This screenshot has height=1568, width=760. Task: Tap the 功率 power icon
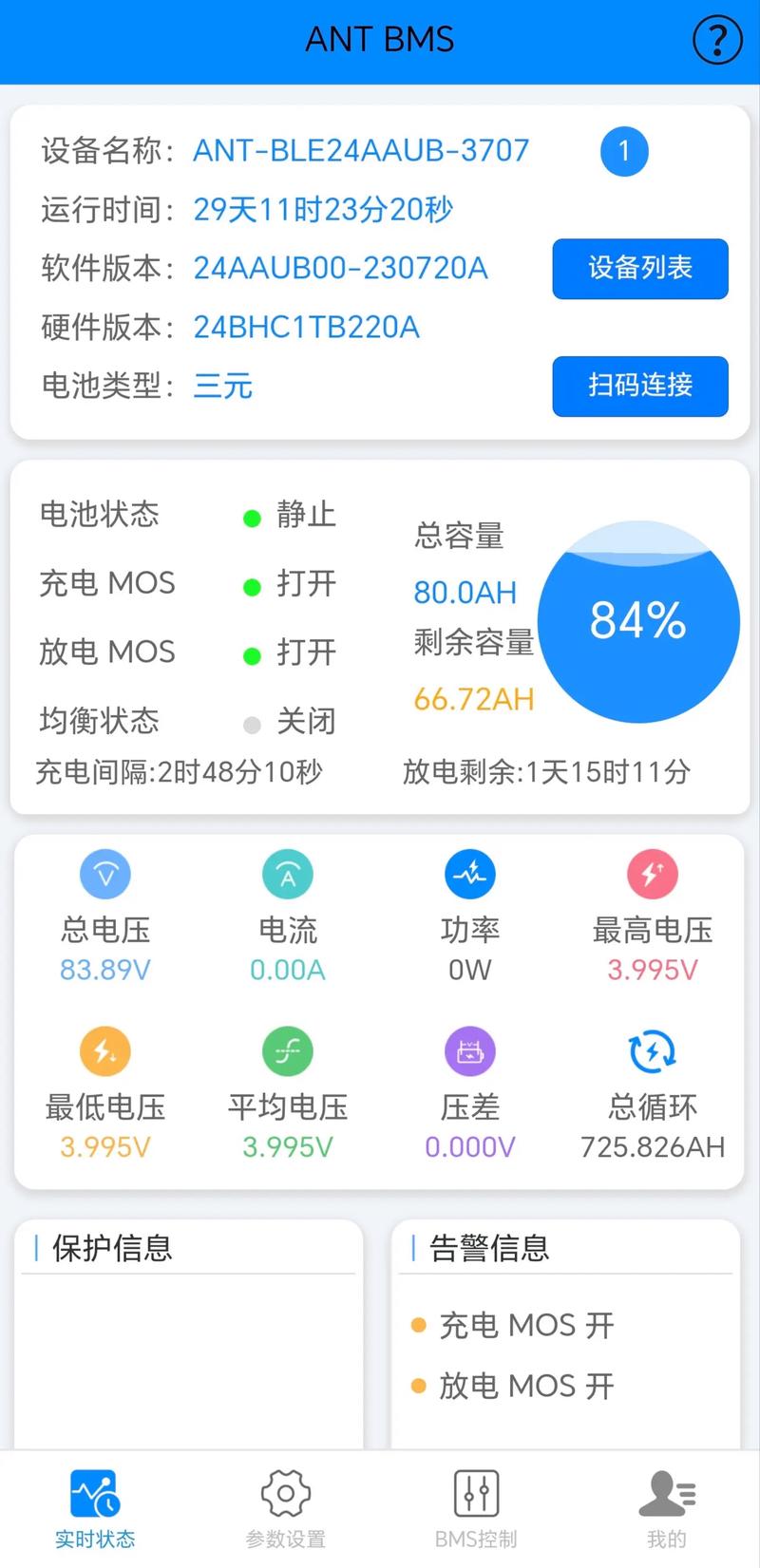click(x=469, y=874)
